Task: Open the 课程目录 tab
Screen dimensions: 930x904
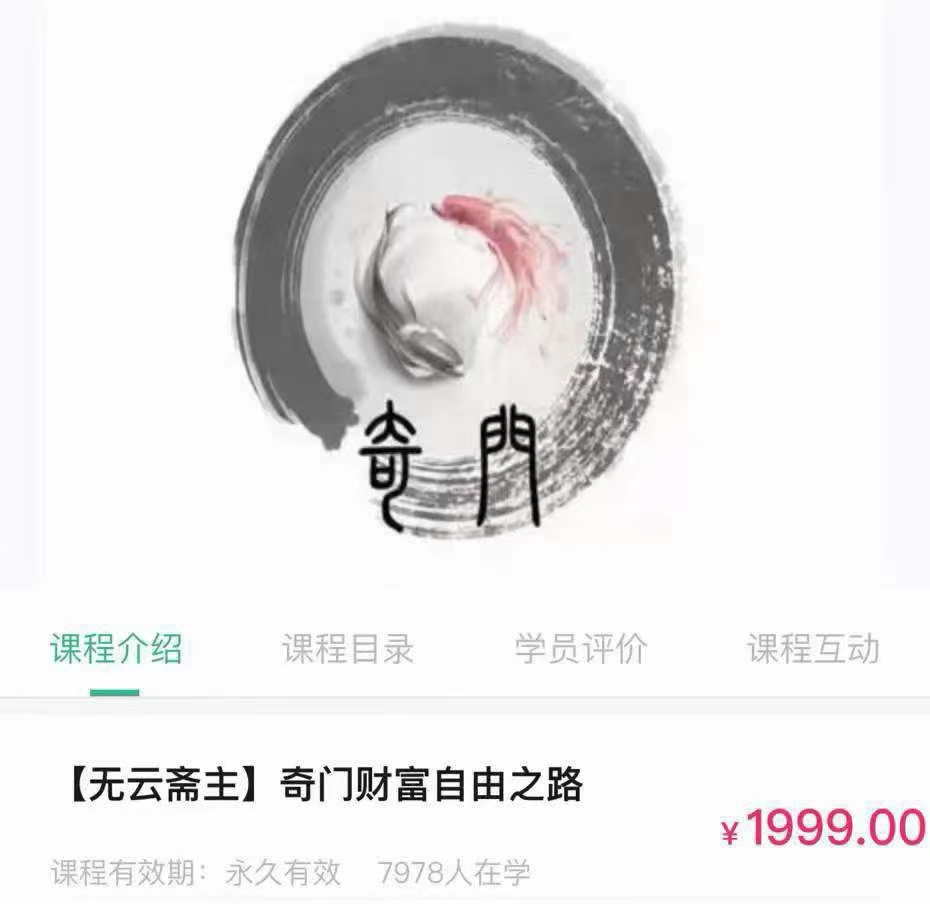Action: tap(348, 649)
